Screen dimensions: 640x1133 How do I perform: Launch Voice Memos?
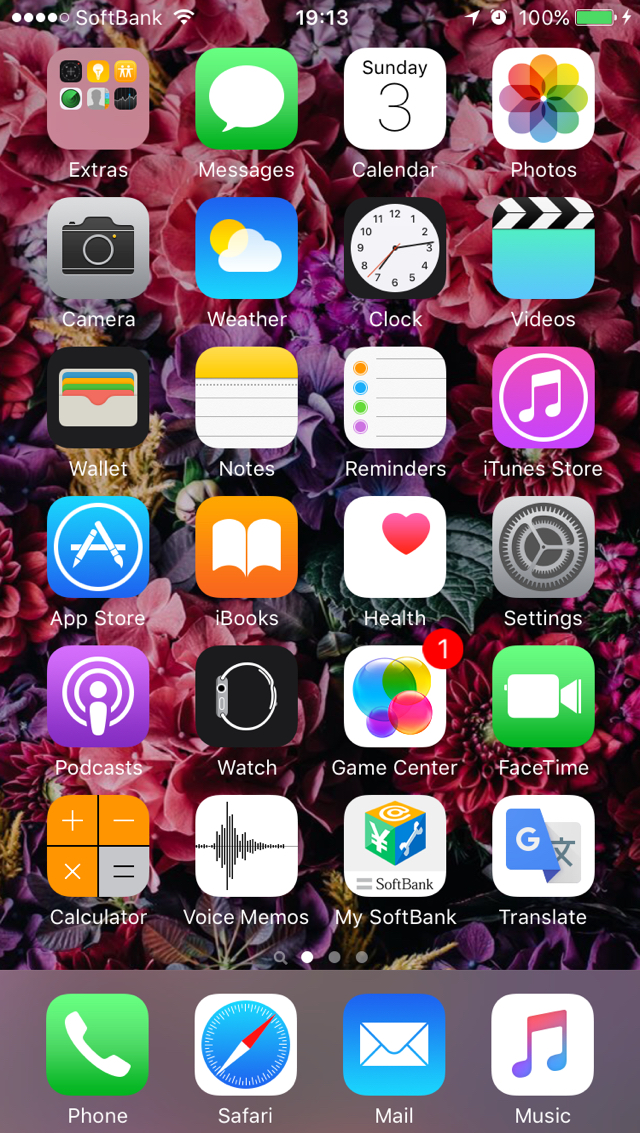pyautogui.click(x=246, y=846)
